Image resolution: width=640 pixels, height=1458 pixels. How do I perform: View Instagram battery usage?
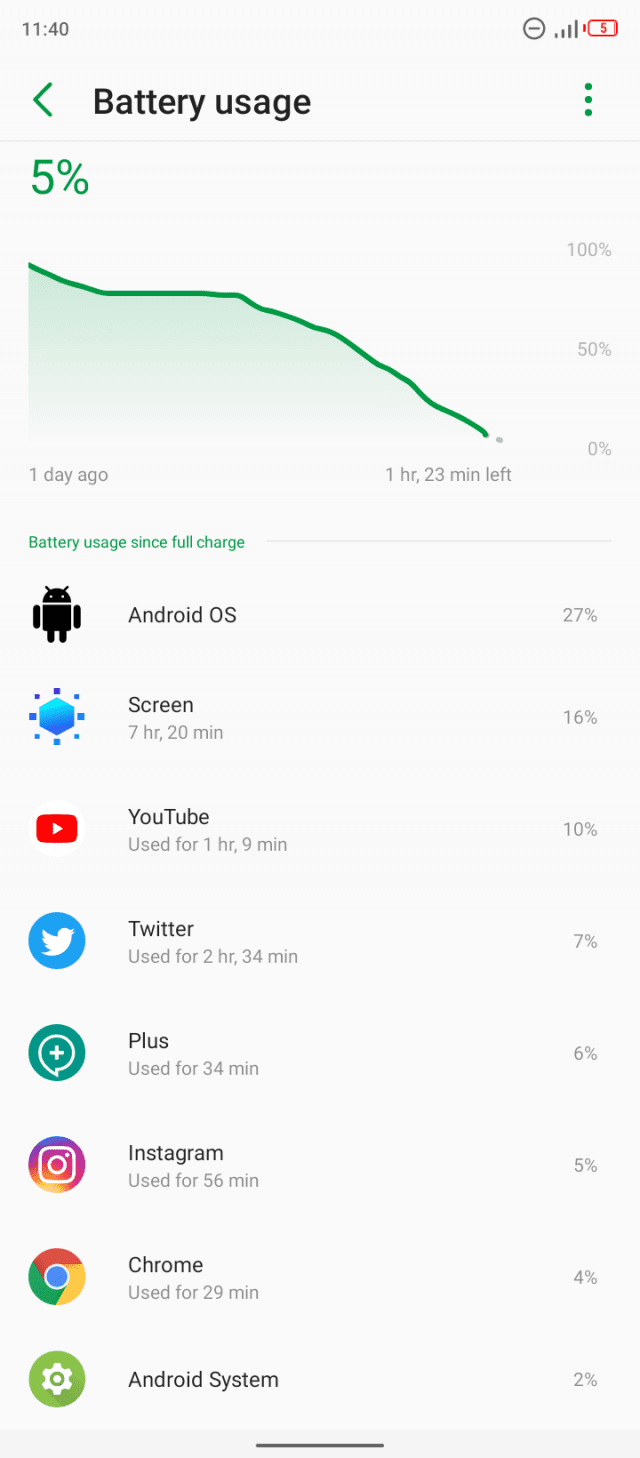[x=320, y=1165]
